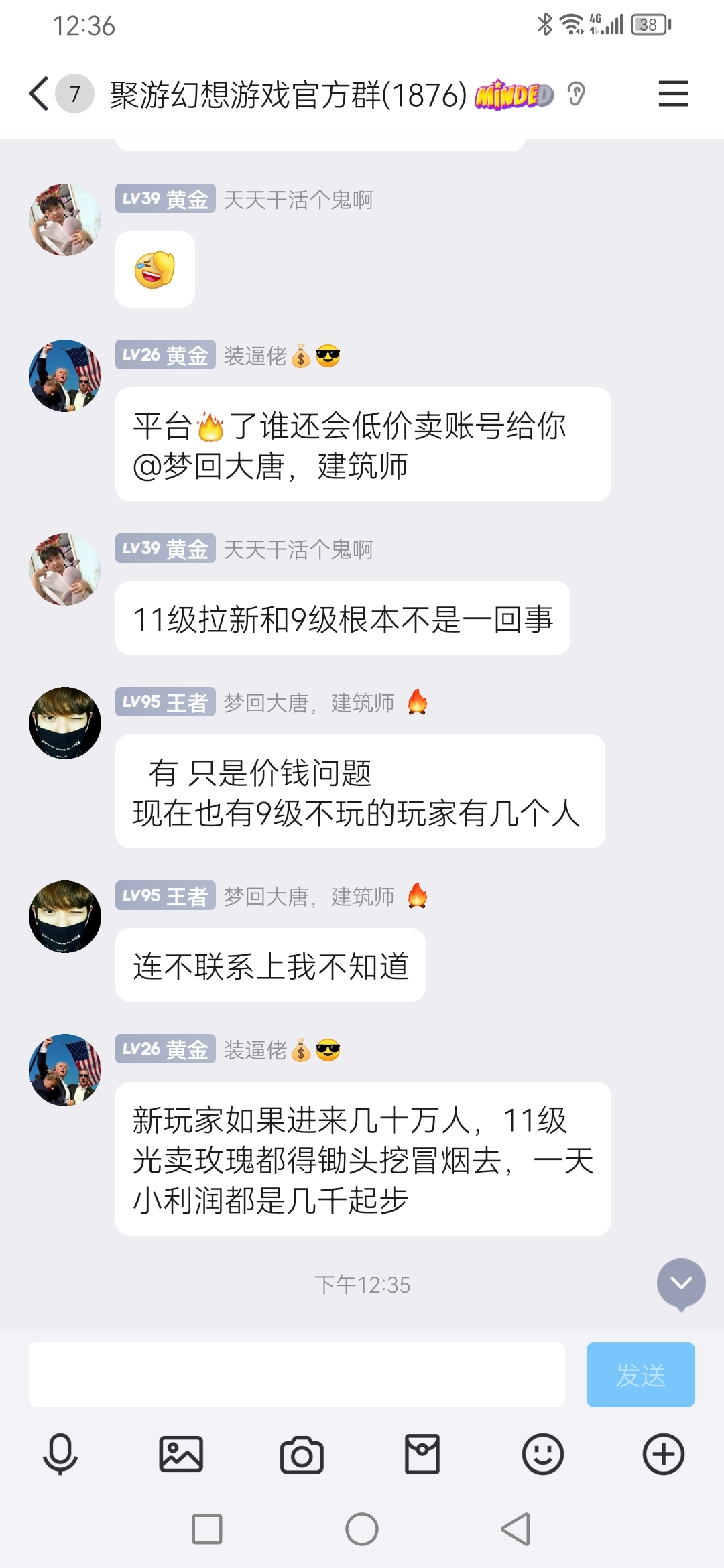The height and width of the screenshot is (1568, 724).
Task: View the profile of LV95 梦回大唐，建筑师
Action: pos(65,723)
